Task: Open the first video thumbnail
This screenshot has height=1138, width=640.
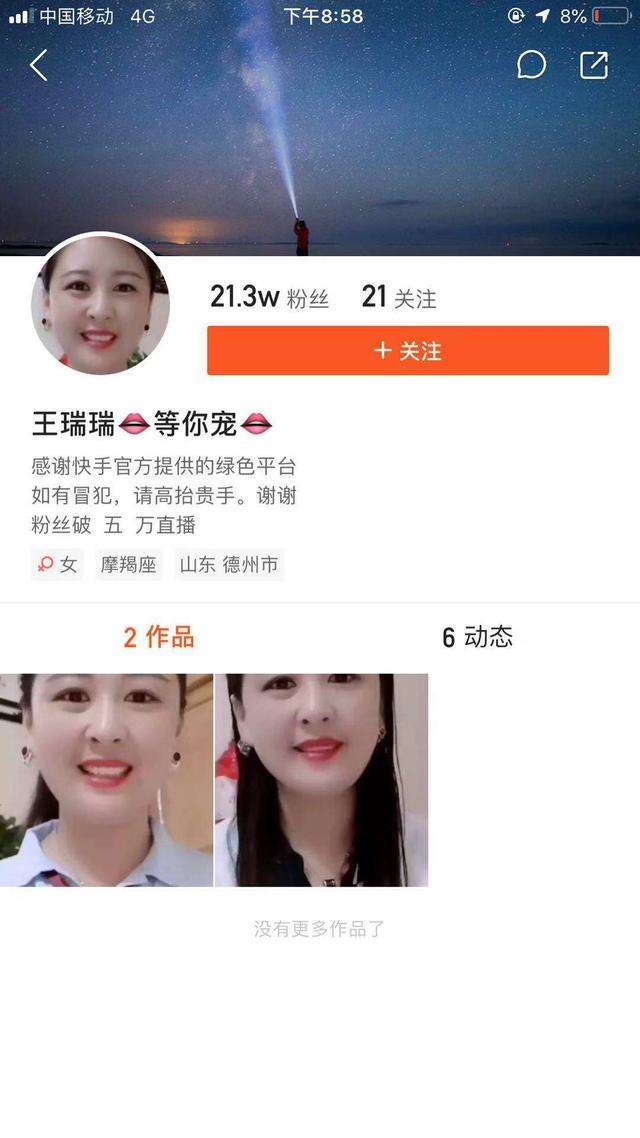Action: coord(106,780)
